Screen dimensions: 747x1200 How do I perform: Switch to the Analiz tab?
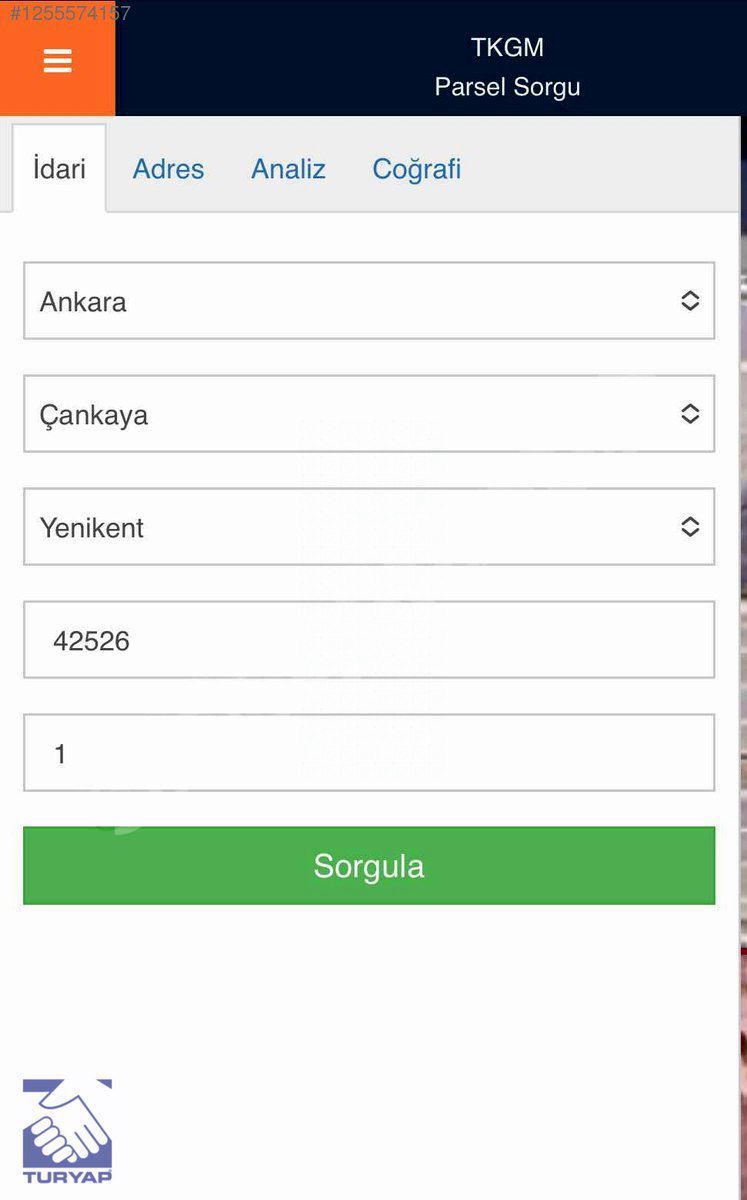coord(288,169)
